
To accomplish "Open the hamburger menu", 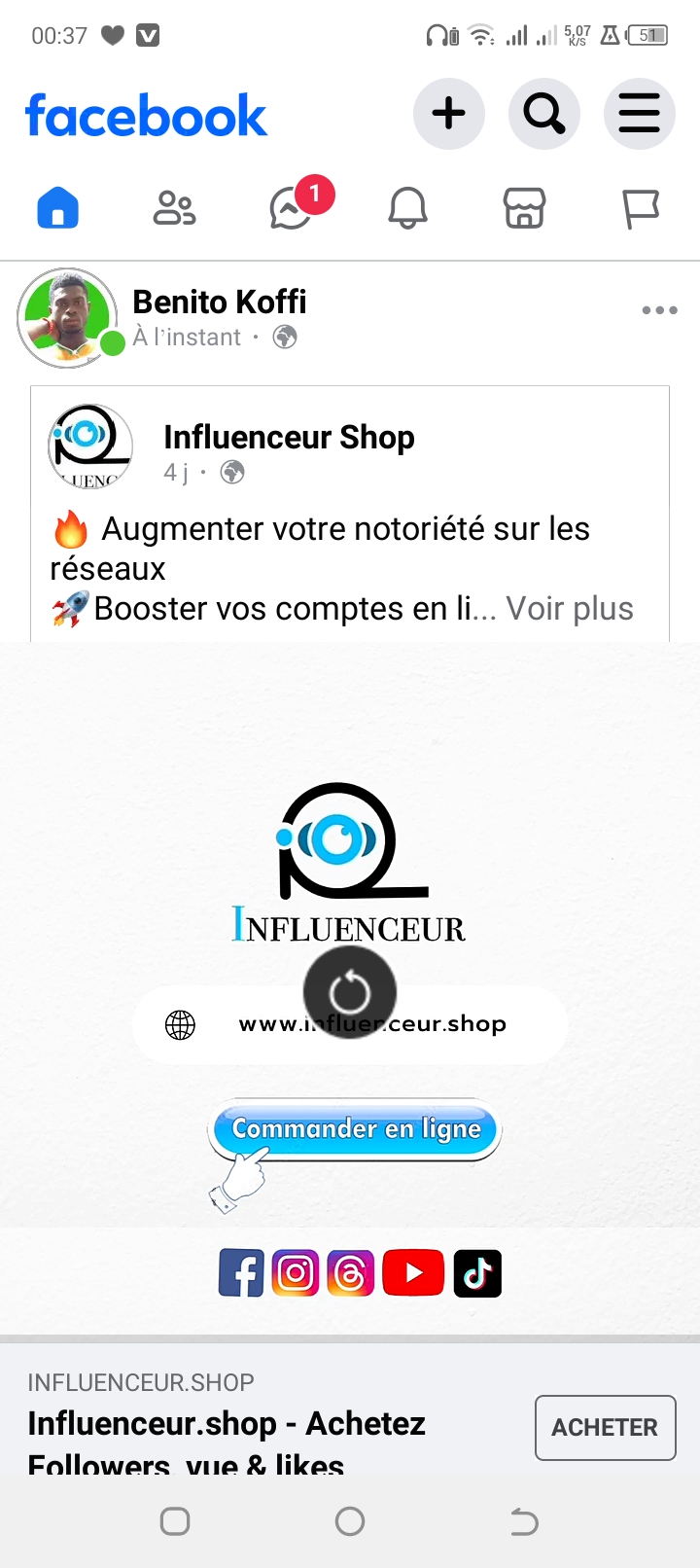I will point(639,114).
